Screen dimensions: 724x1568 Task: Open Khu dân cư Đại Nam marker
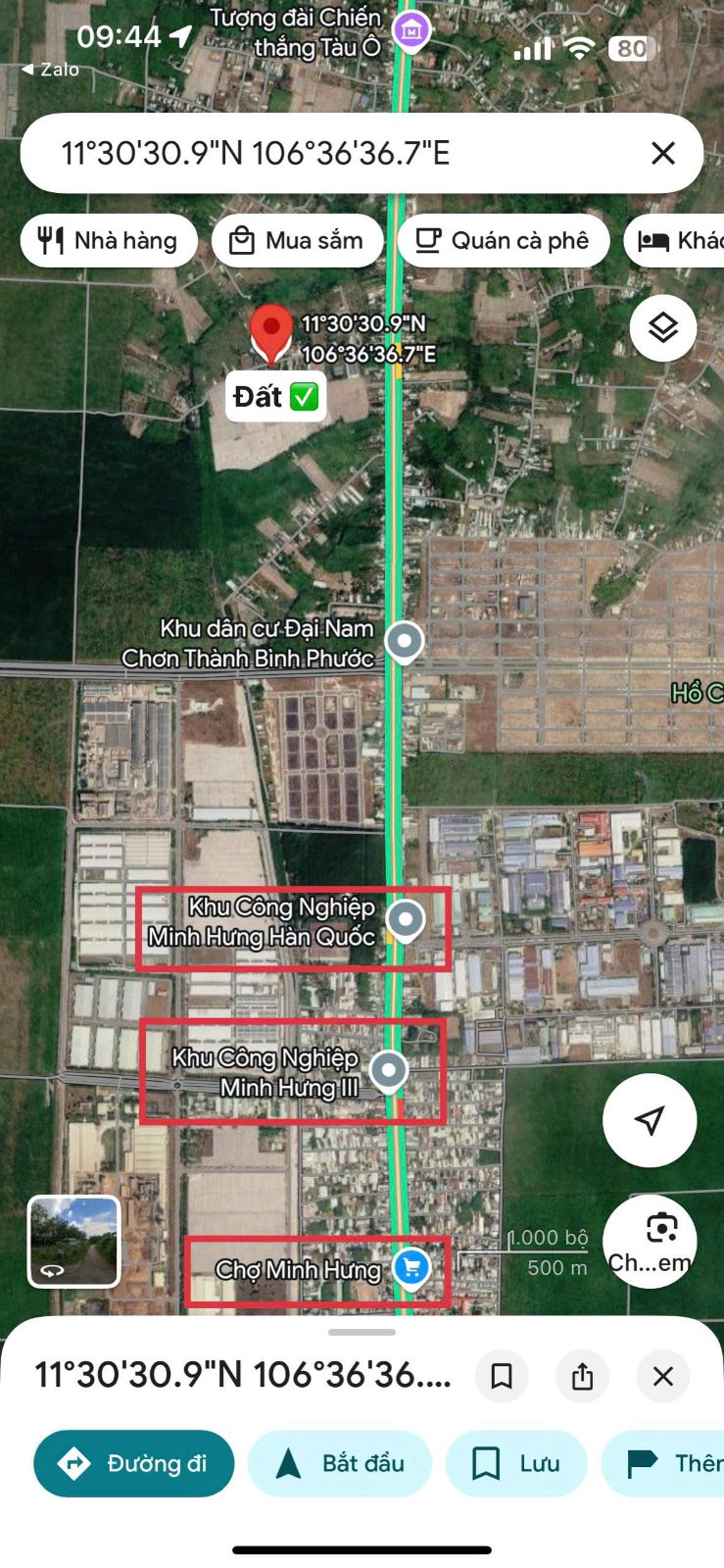[x=404, y=642]
